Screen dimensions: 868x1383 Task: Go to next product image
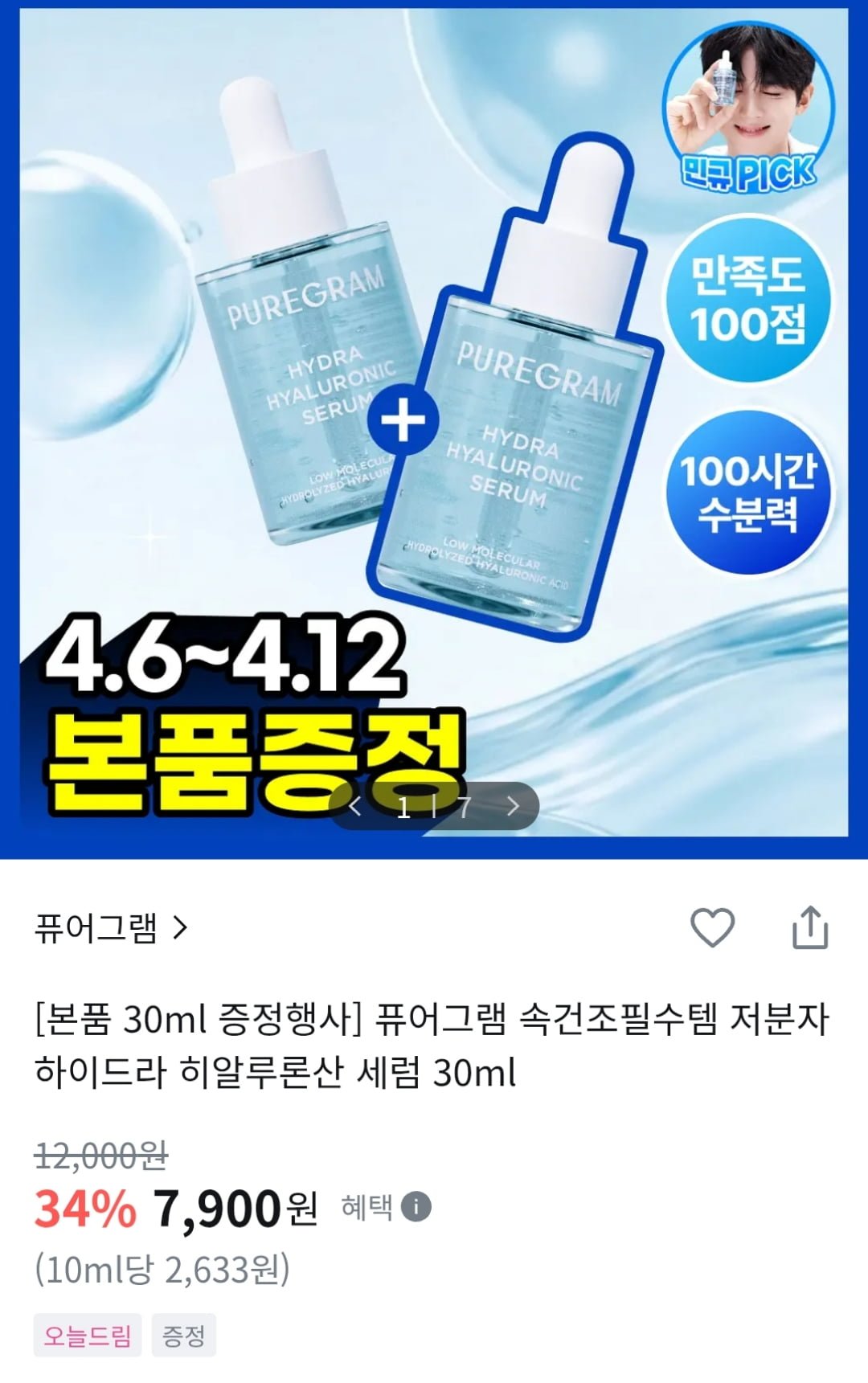(513, 806)
